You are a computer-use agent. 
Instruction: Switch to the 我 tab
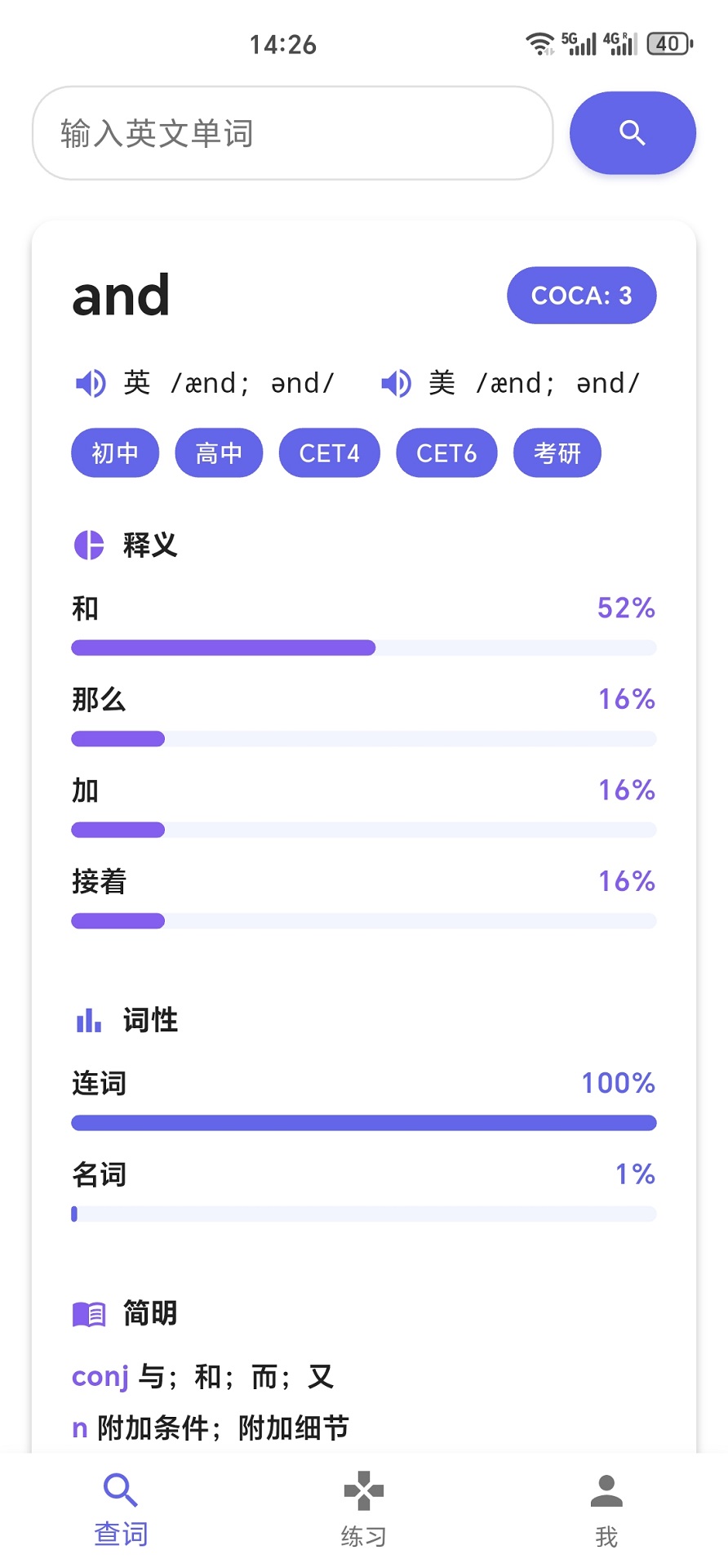[606, 1509]
